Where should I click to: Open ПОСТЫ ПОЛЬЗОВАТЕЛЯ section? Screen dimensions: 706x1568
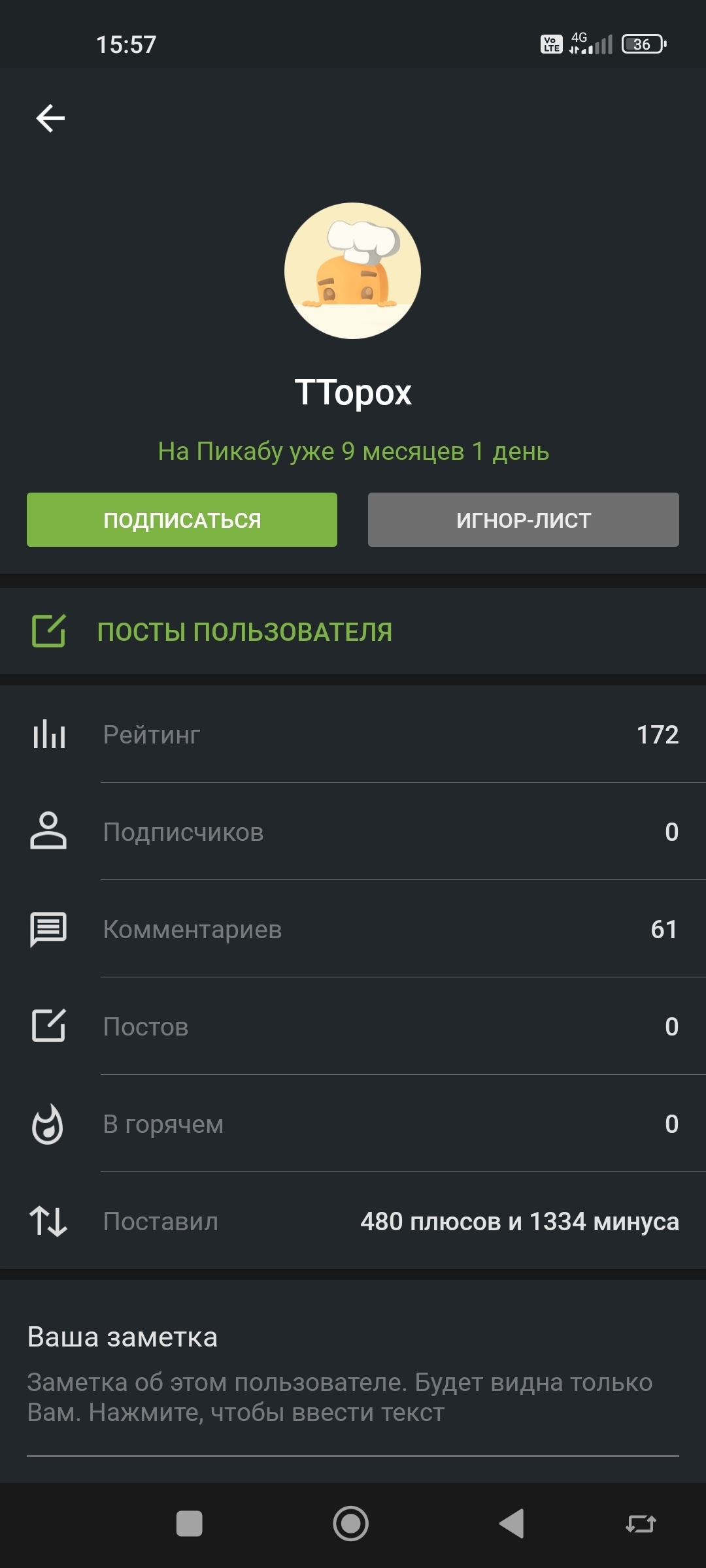[x=244, y=632]
